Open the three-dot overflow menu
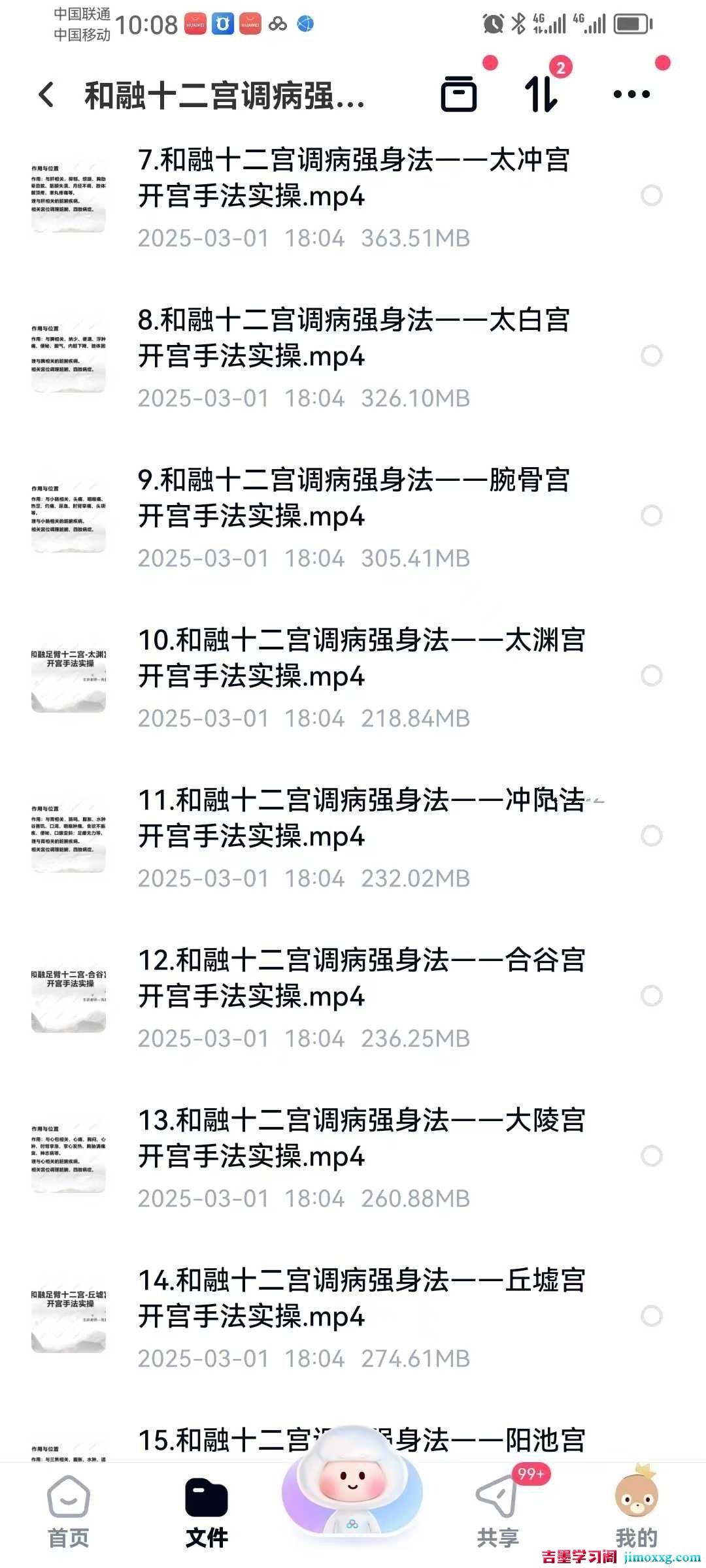706x1568 pixels. [631, 95]
